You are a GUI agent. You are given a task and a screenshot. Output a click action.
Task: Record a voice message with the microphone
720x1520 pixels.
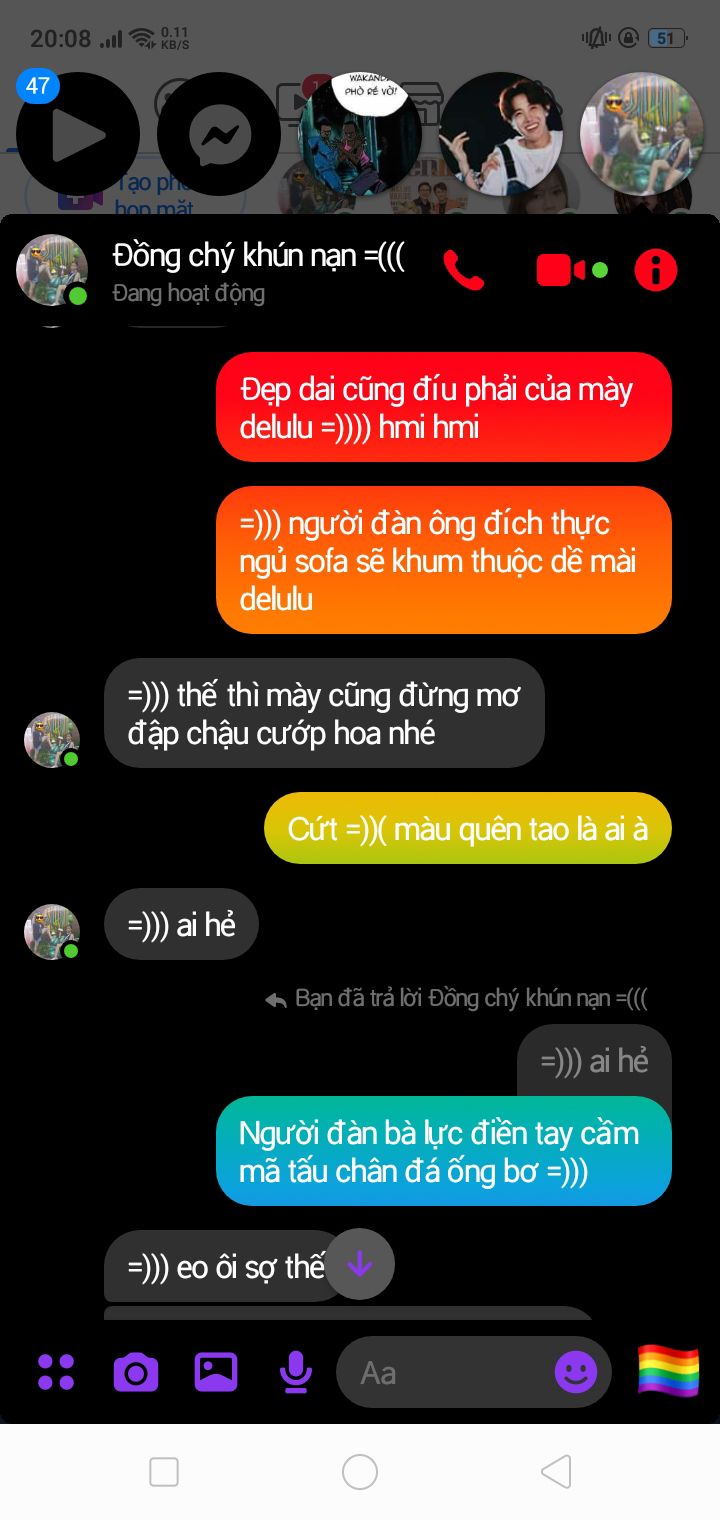tap(296, 1372)
